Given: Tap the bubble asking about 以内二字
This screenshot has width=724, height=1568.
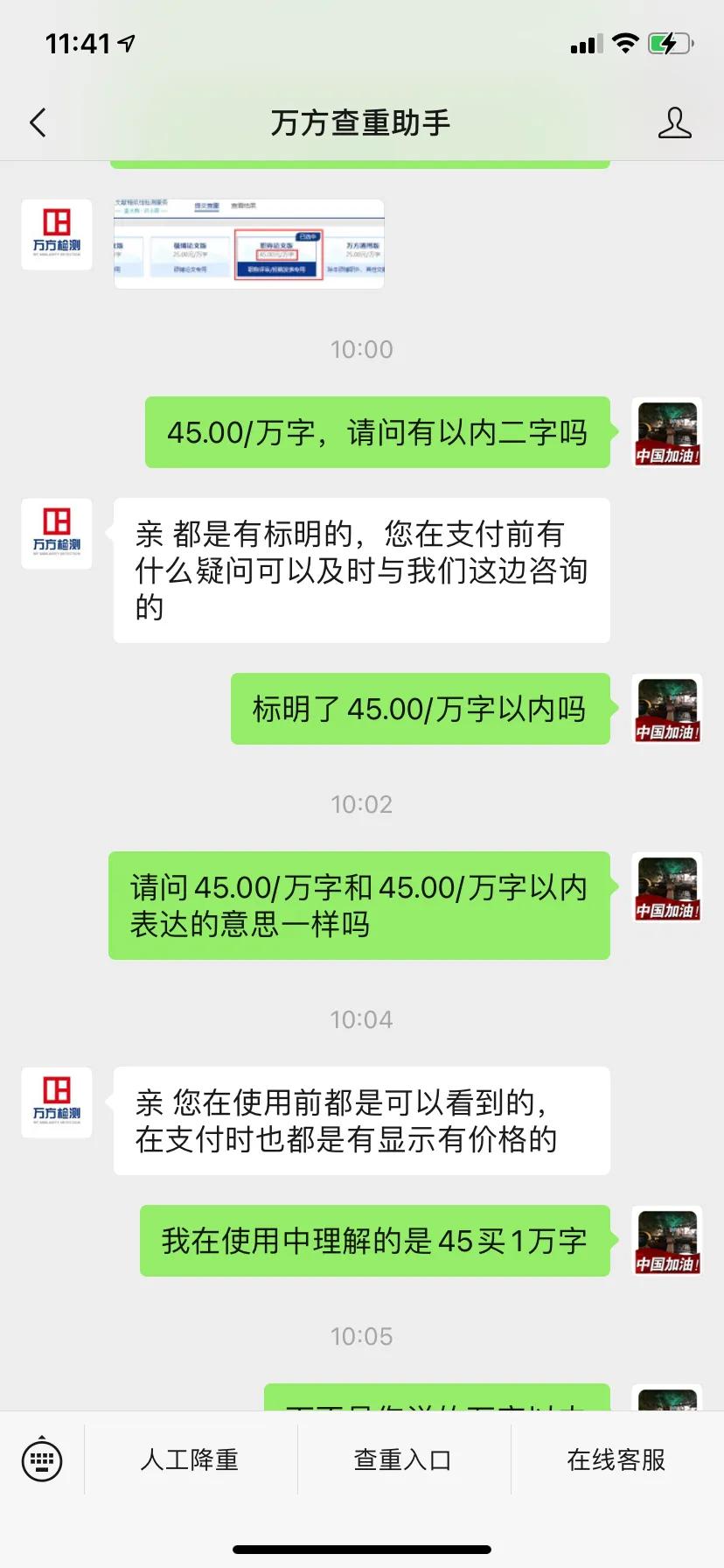Looking at the screenshot, I should pyautogui.click(x=378, y=433).
